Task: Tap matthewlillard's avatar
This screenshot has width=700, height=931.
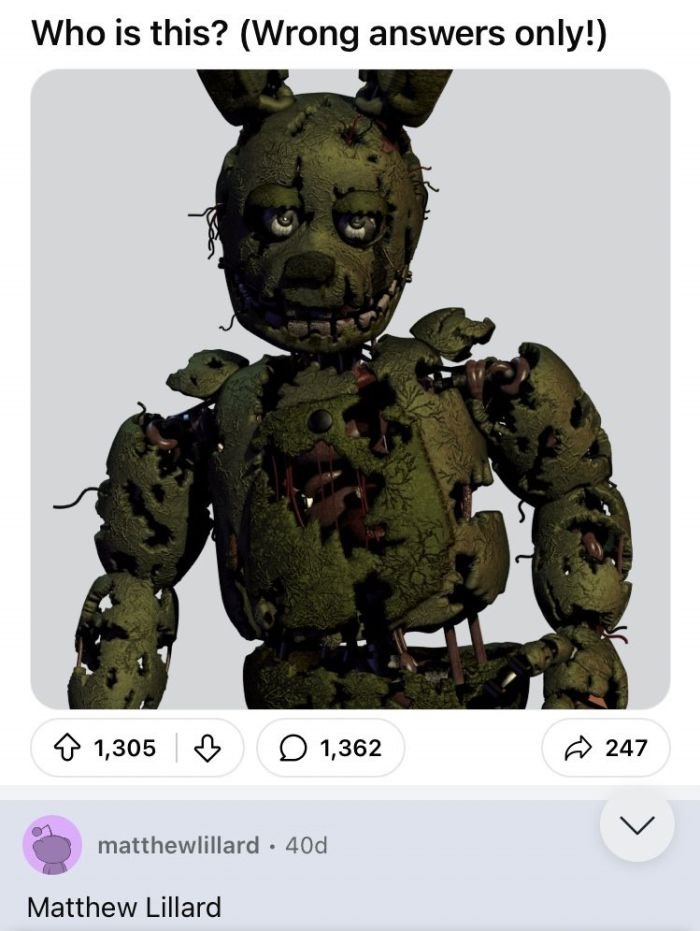Action: pos(52,844)
